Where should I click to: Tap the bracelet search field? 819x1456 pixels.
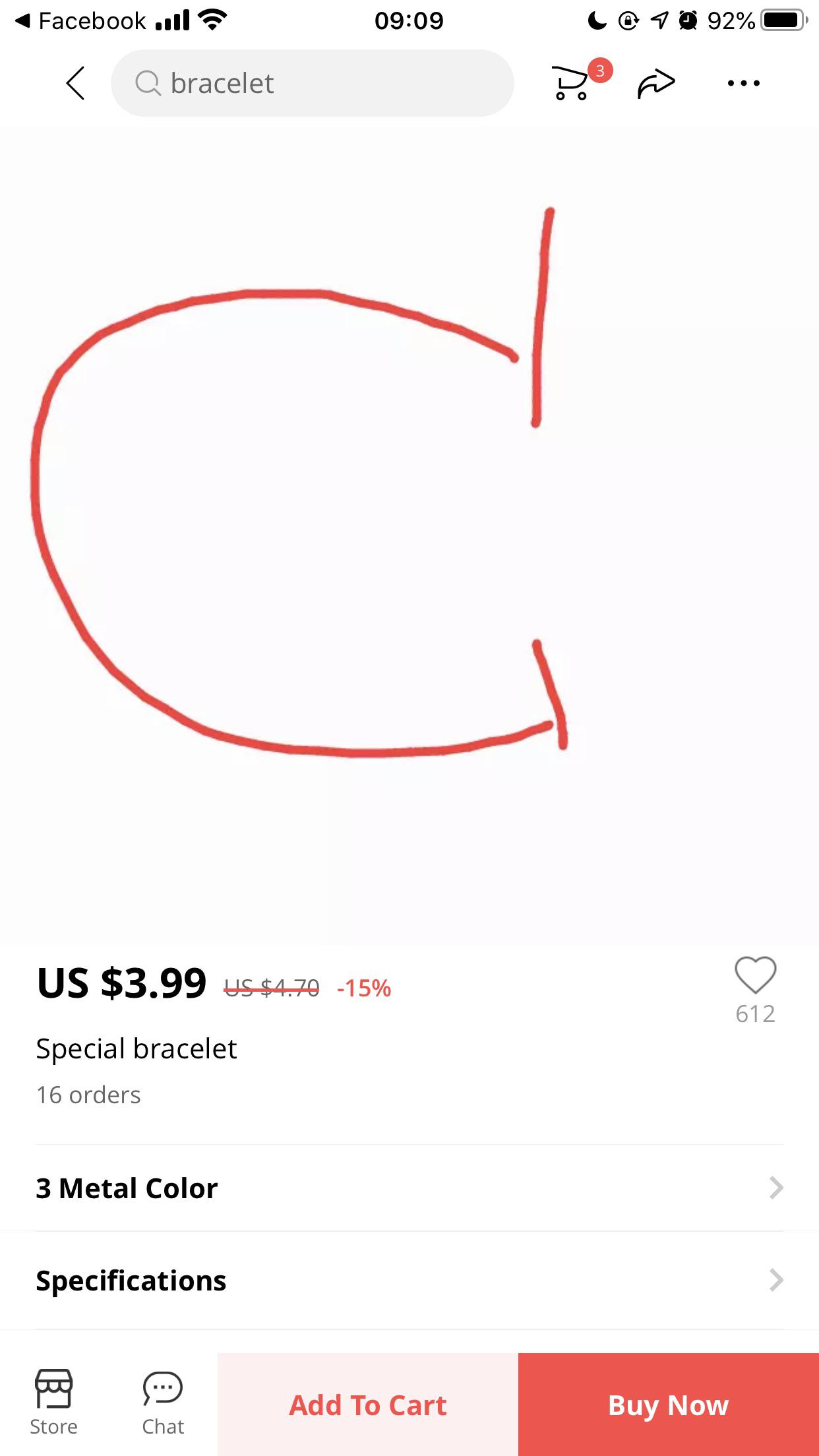pyautogui.click(x=312, y=83)
